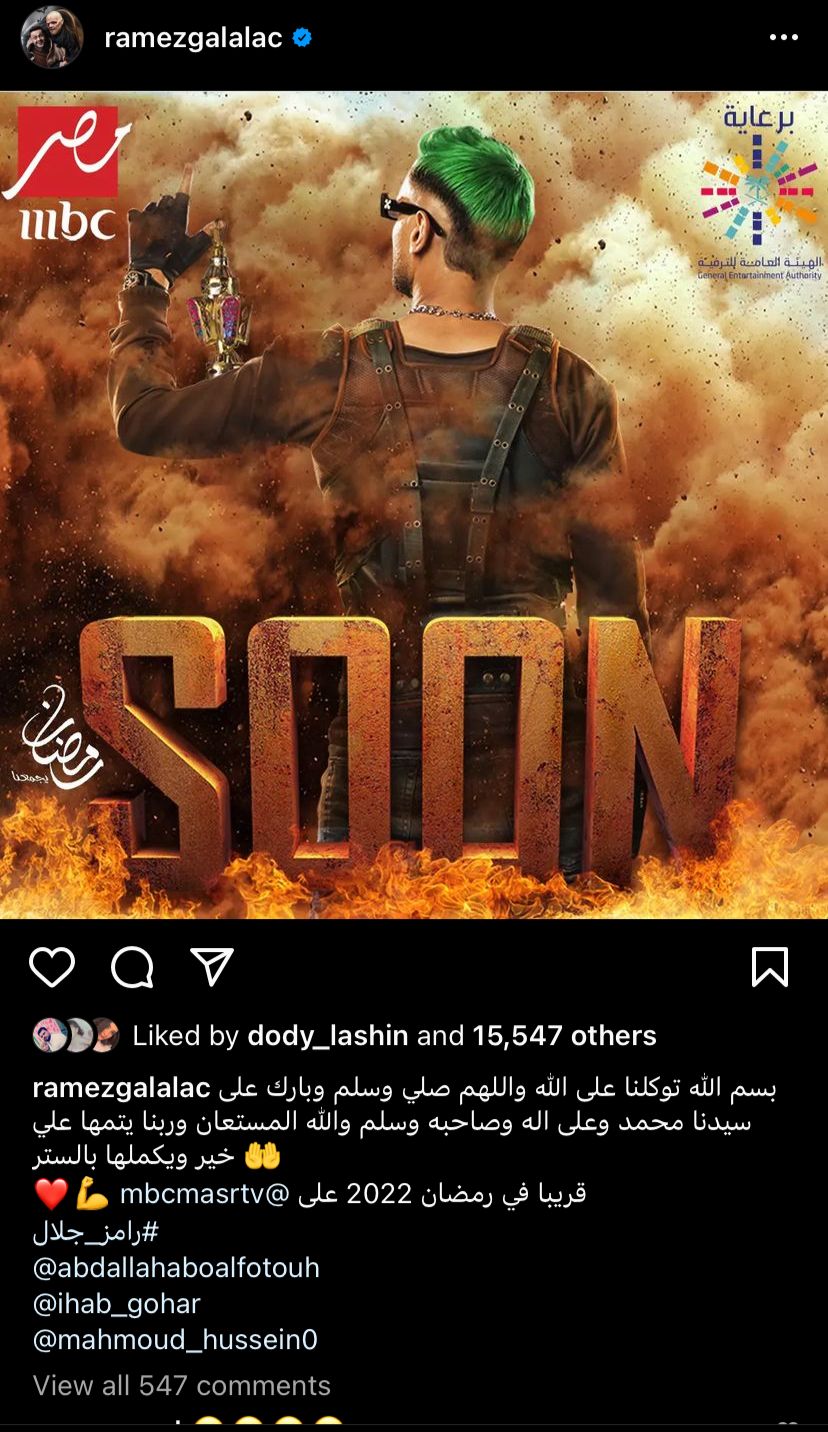Open the ramezgalalac username in the post header
The width and height of the screenshot is (828, 1432).
[x=193, y=38]
